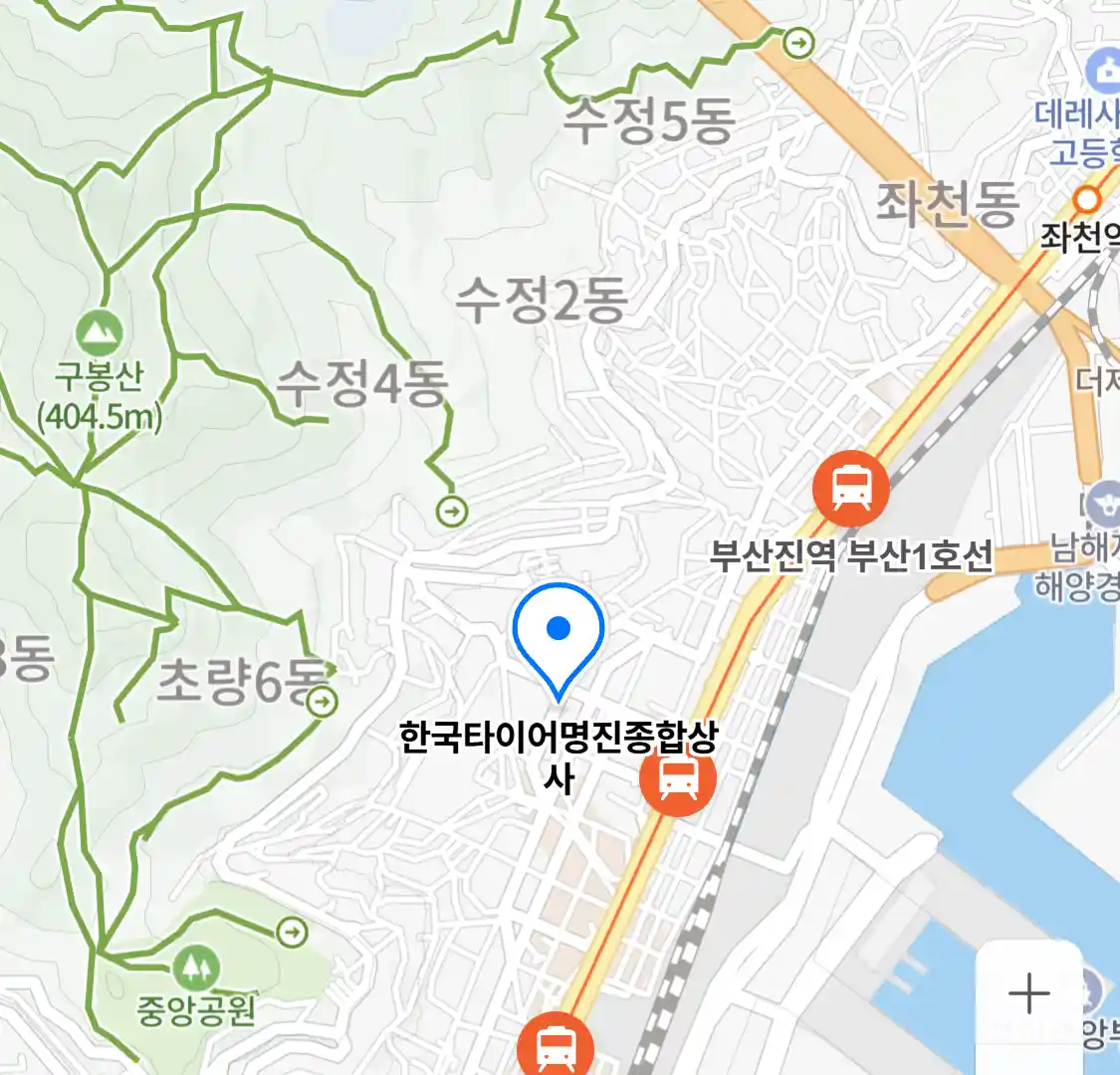Open the 부산진역 부산1호선 station marker
Screen dimensions: 1120x1075
click(850, 488)
